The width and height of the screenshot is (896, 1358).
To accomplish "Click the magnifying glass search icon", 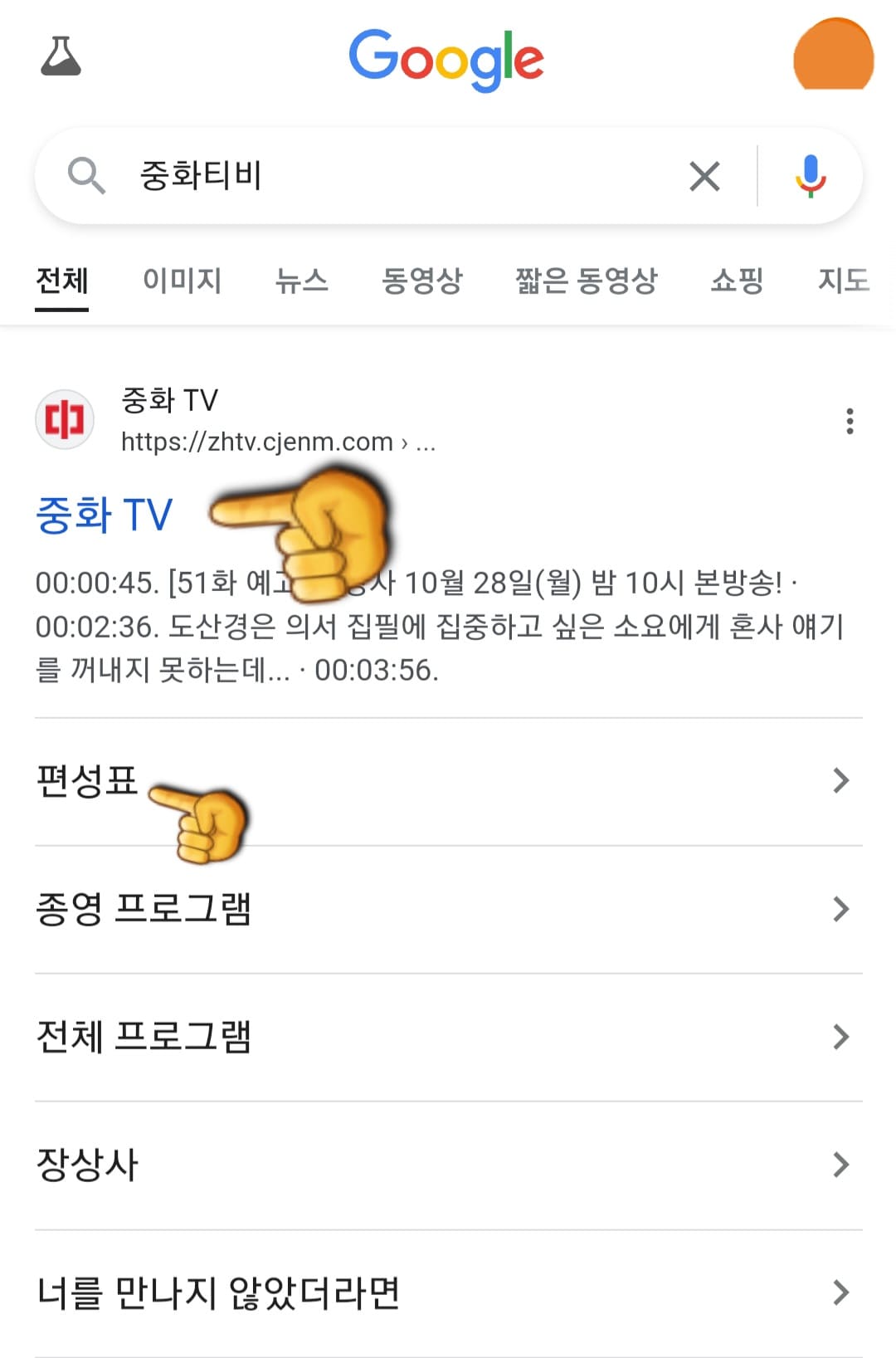I will 85,176.
